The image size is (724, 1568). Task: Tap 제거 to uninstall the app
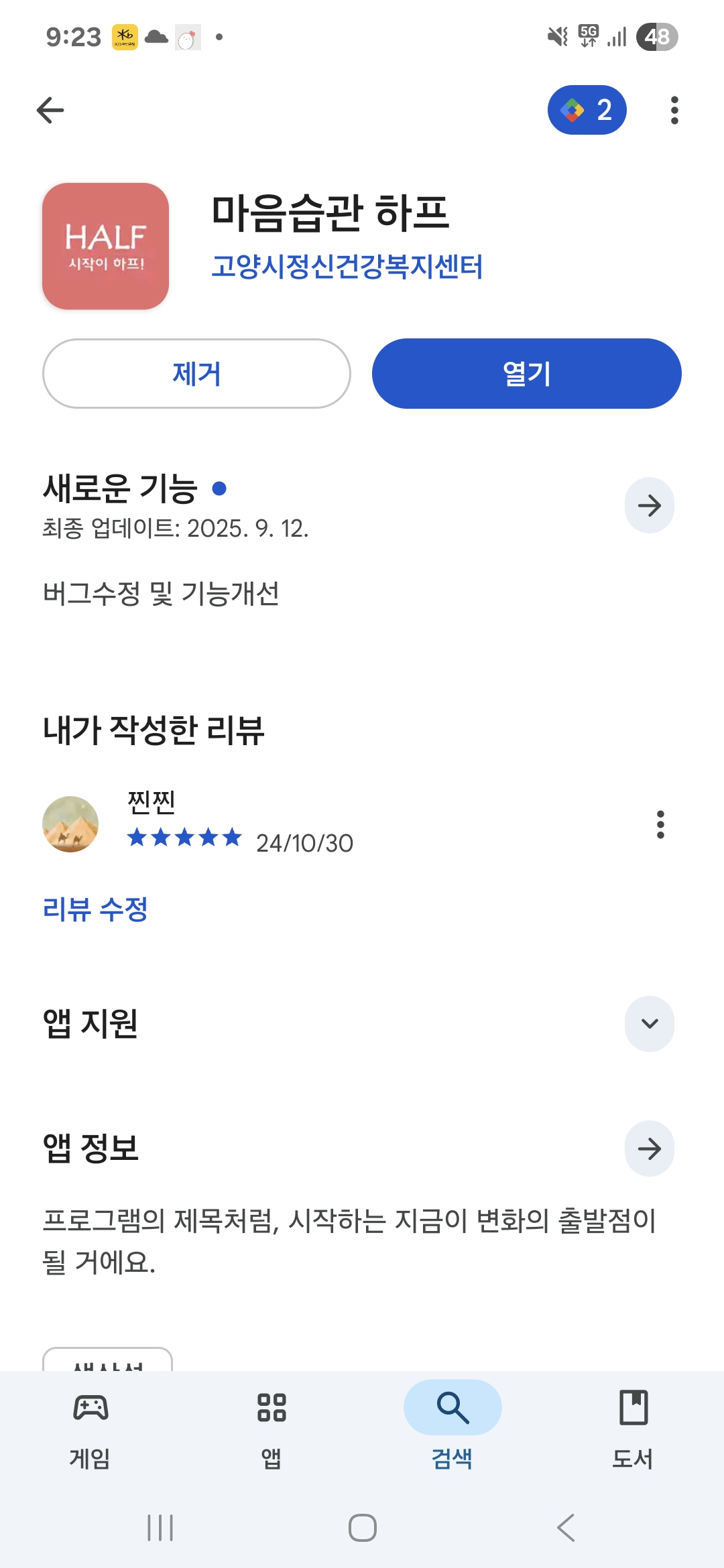(196, 373)
